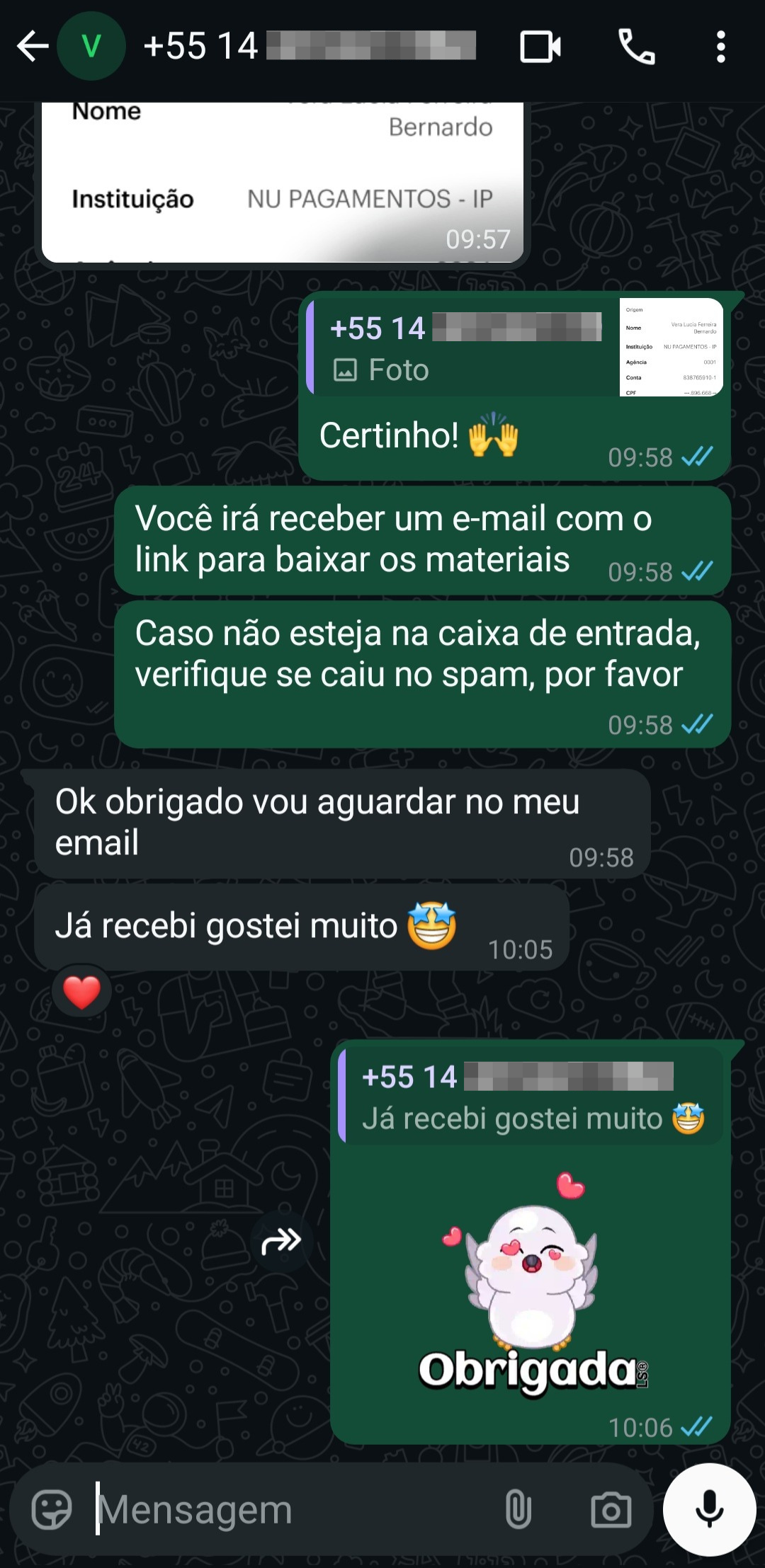The height and width of the screenshot is (1568, 765).
Task: Tap the back arrow to exit the chat
Action: click(31, 46)
